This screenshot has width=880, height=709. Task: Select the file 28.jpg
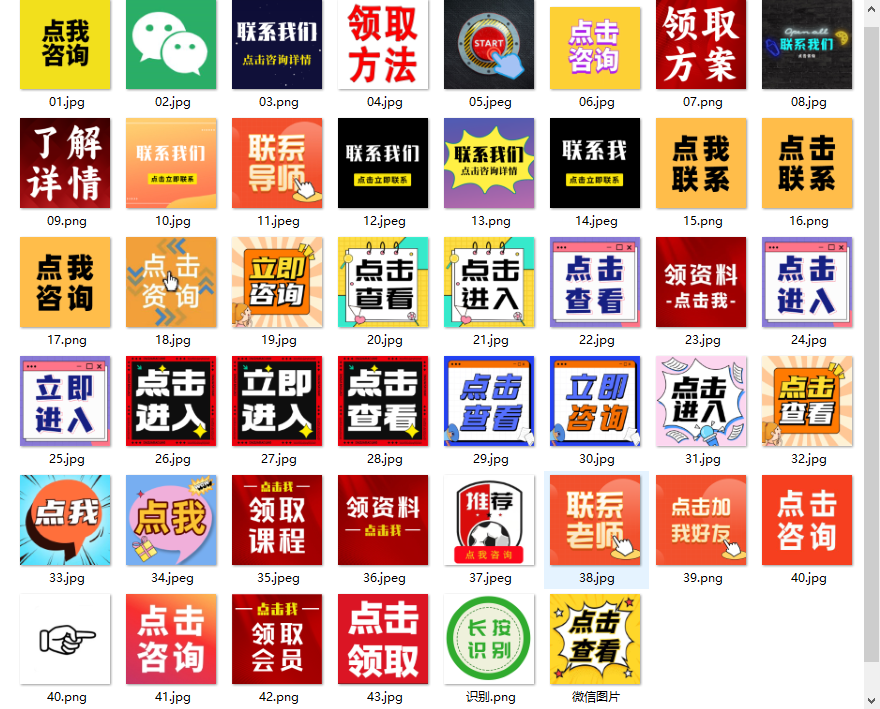(x=383, y=401)
